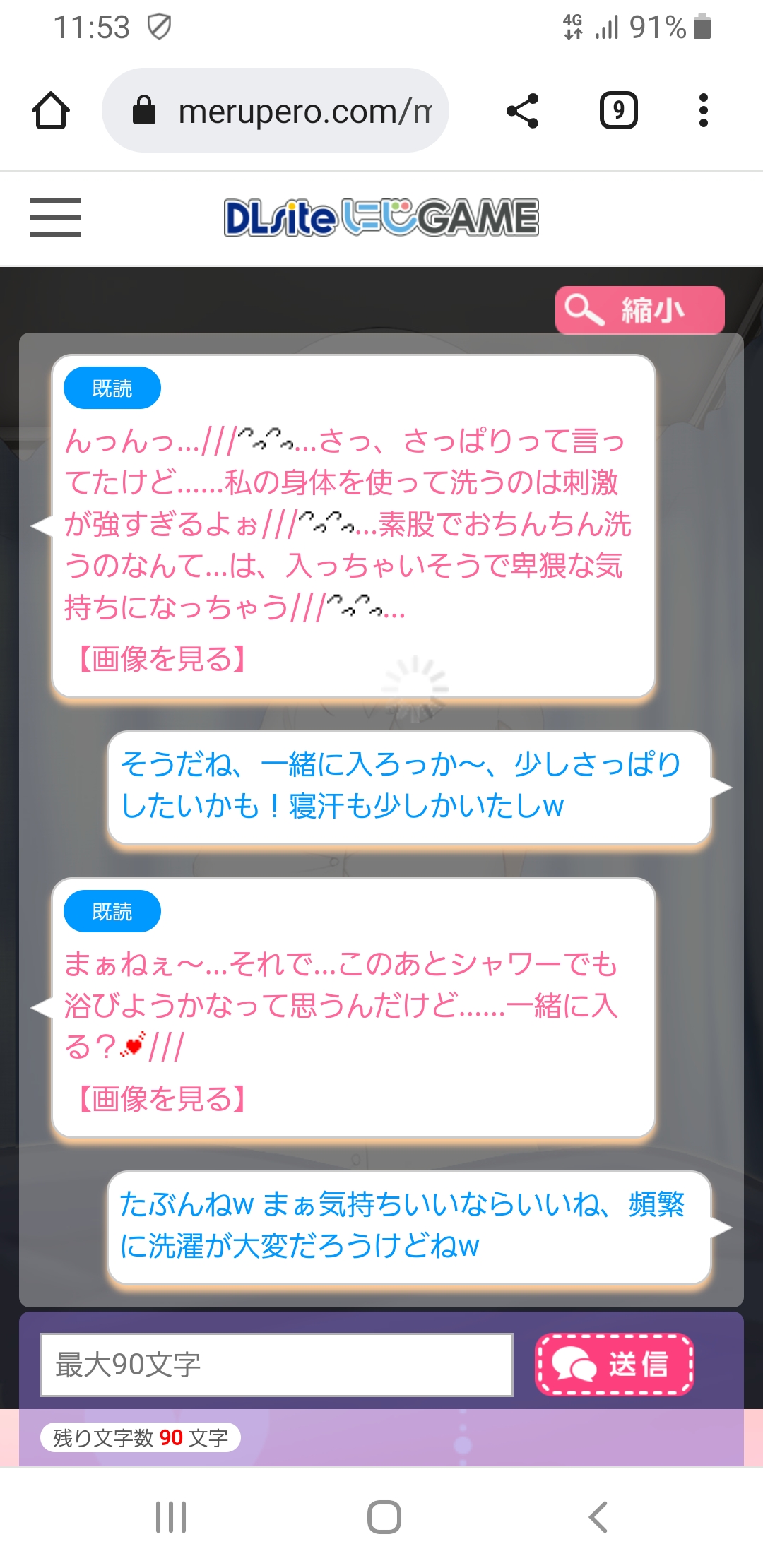Screen dimensions: 763x1568
Task: Open 【画像を見る】 under the まぁねぇ message
Action: pos(162,1099)
